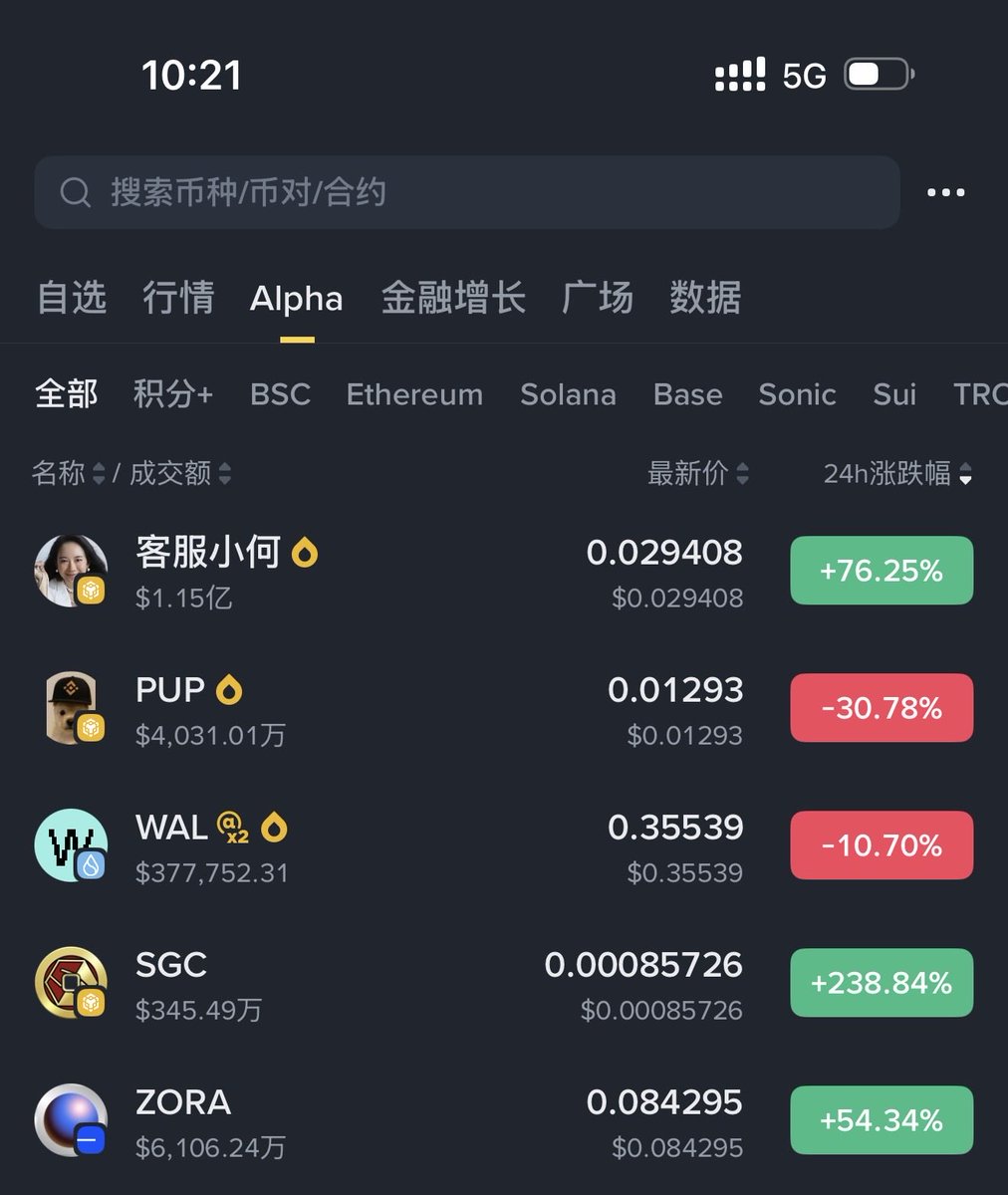Viewport: 1008px width, 1195px height.
Task: Select the 积分+ filter
Action: [x=173, y=394]
